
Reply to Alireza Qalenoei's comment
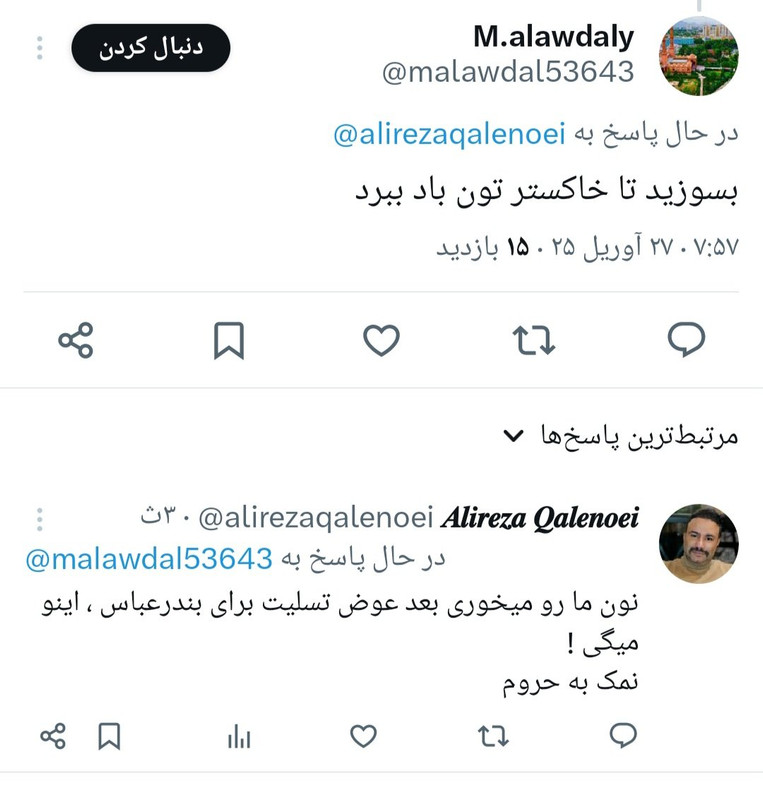click(623, 737)
